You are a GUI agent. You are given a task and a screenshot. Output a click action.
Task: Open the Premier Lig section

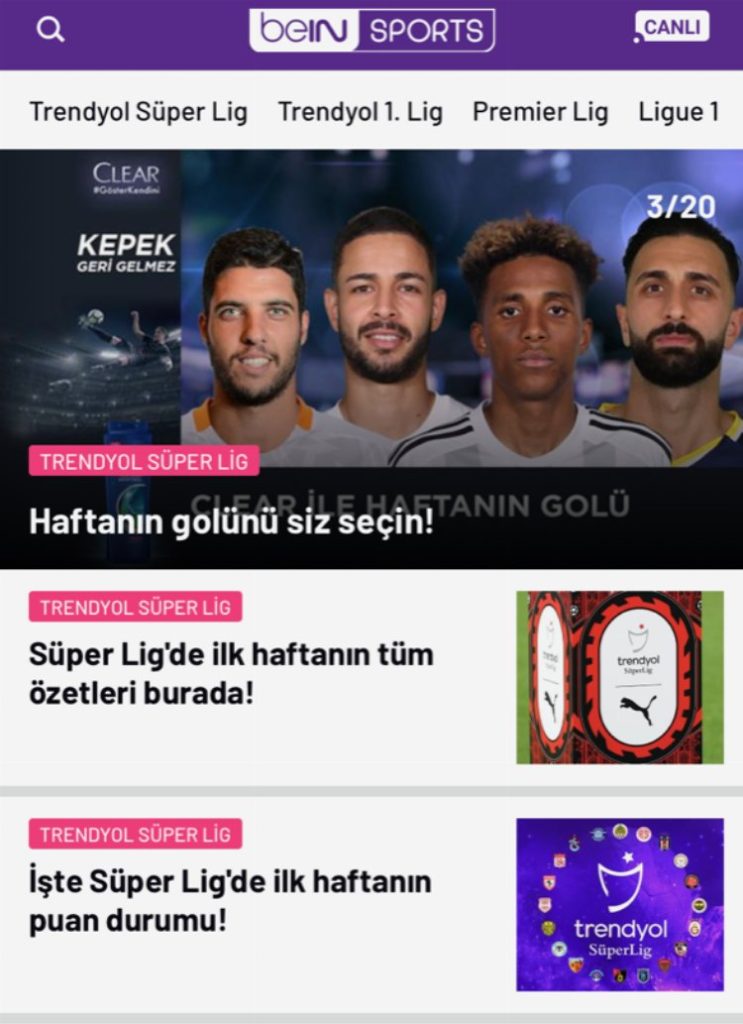[x=541, y=112]
